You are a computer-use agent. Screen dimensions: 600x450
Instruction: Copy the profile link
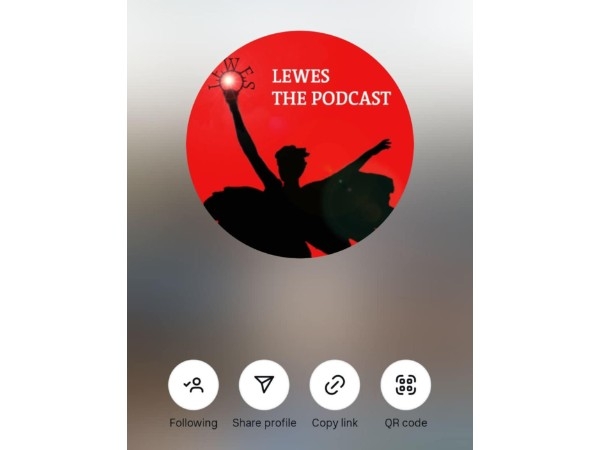point(334,385)
